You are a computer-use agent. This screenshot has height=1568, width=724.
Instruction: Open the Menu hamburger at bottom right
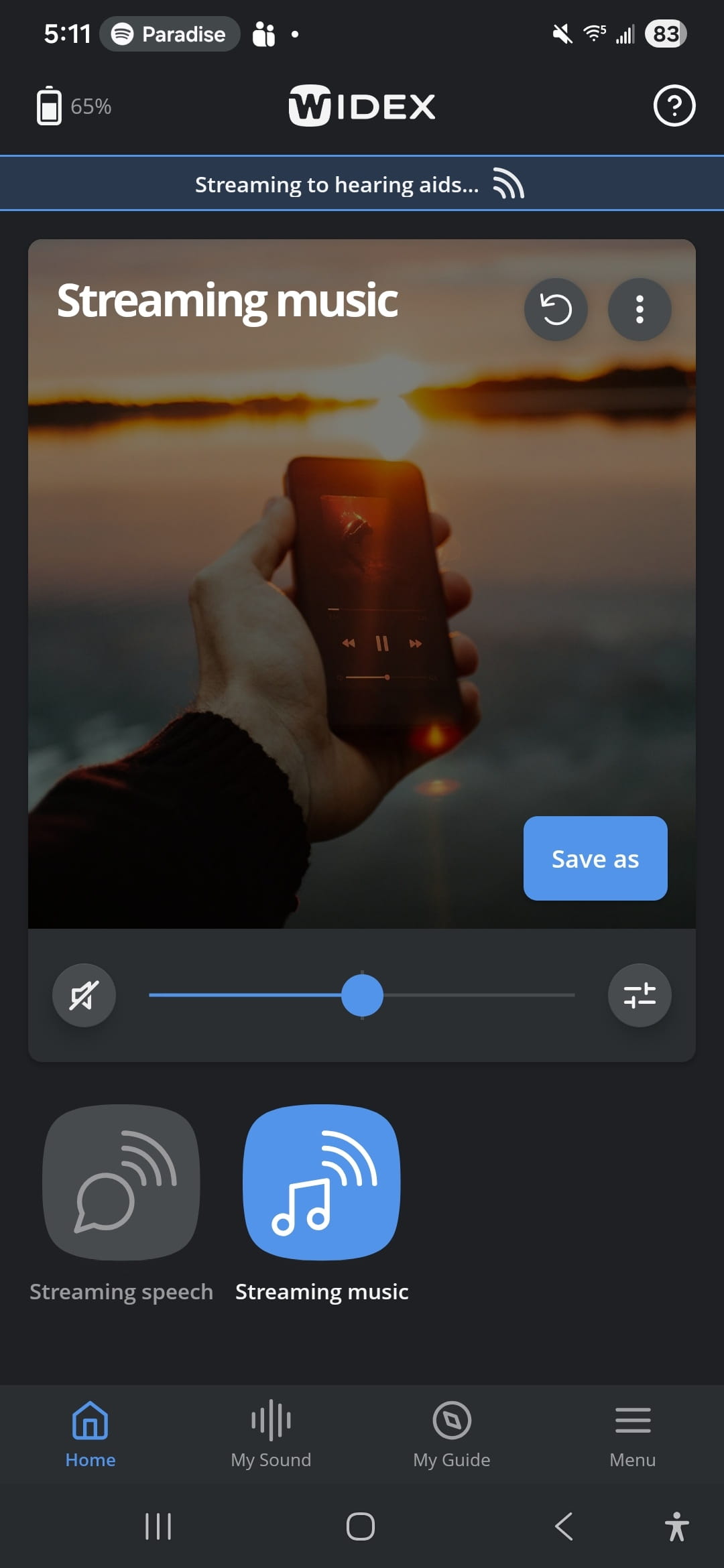coord(632,1421)
